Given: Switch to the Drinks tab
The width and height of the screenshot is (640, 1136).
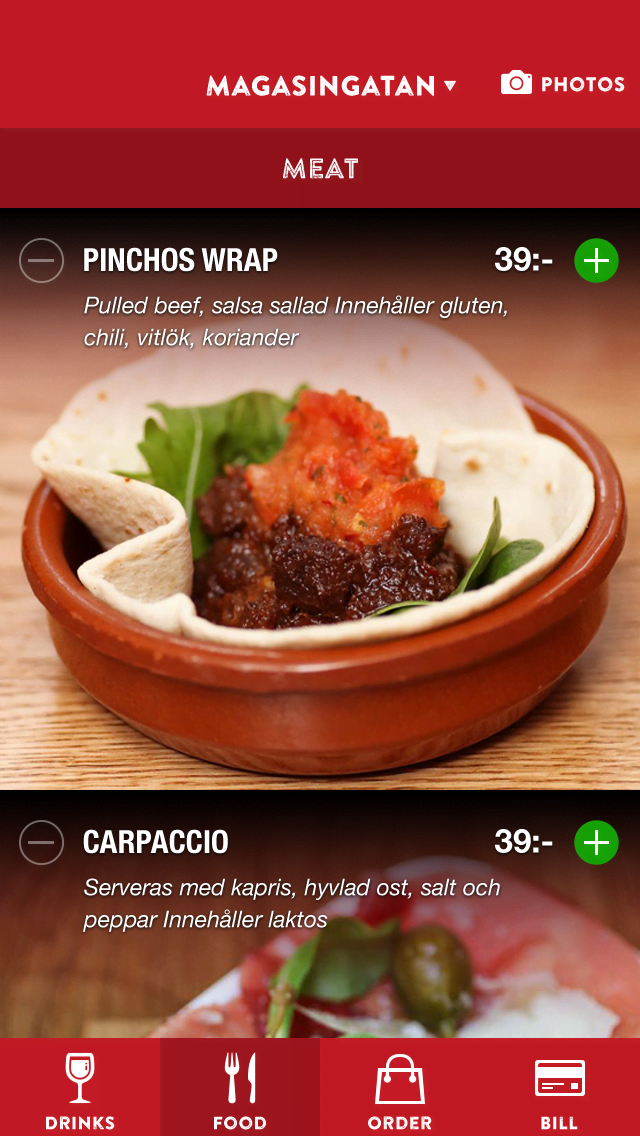Looking at the screenshot, I should click(x=80, y=1088).
